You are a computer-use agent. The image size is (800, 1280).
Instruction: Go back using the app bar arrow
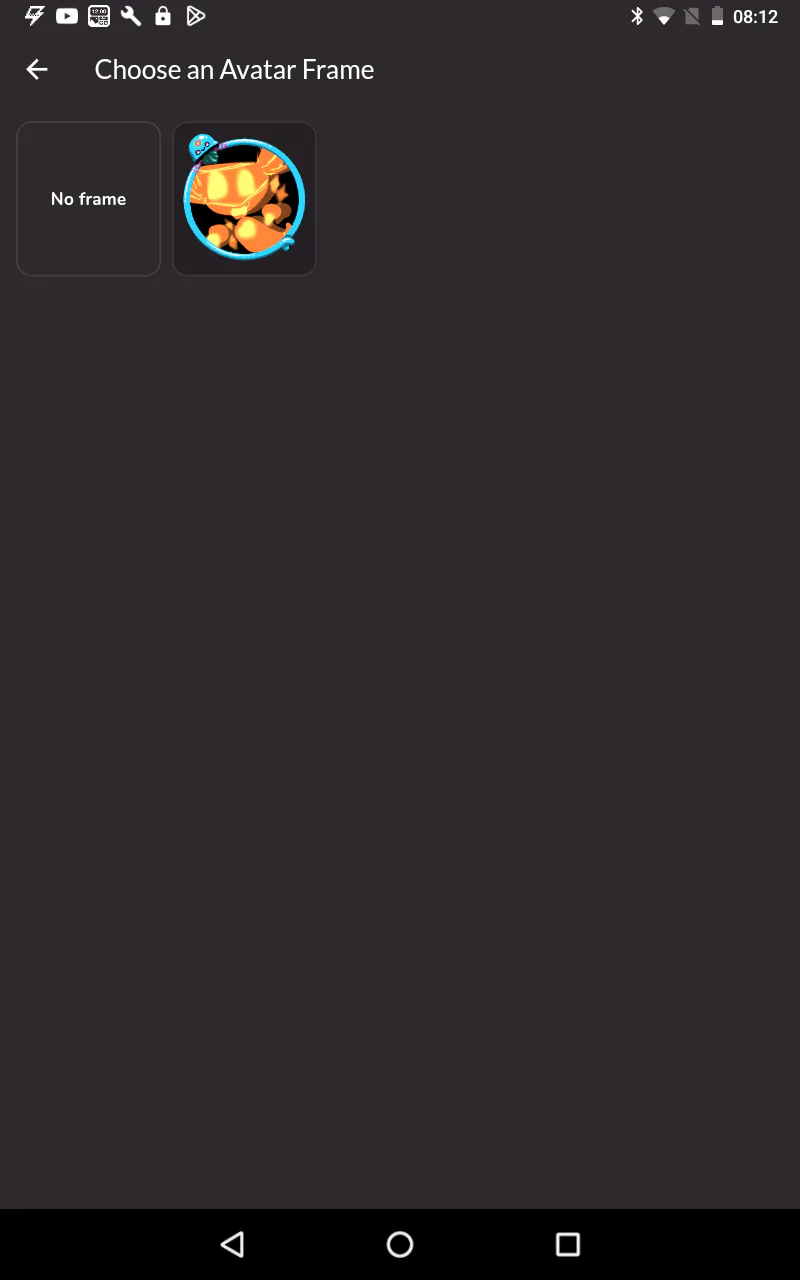[37, 69]
